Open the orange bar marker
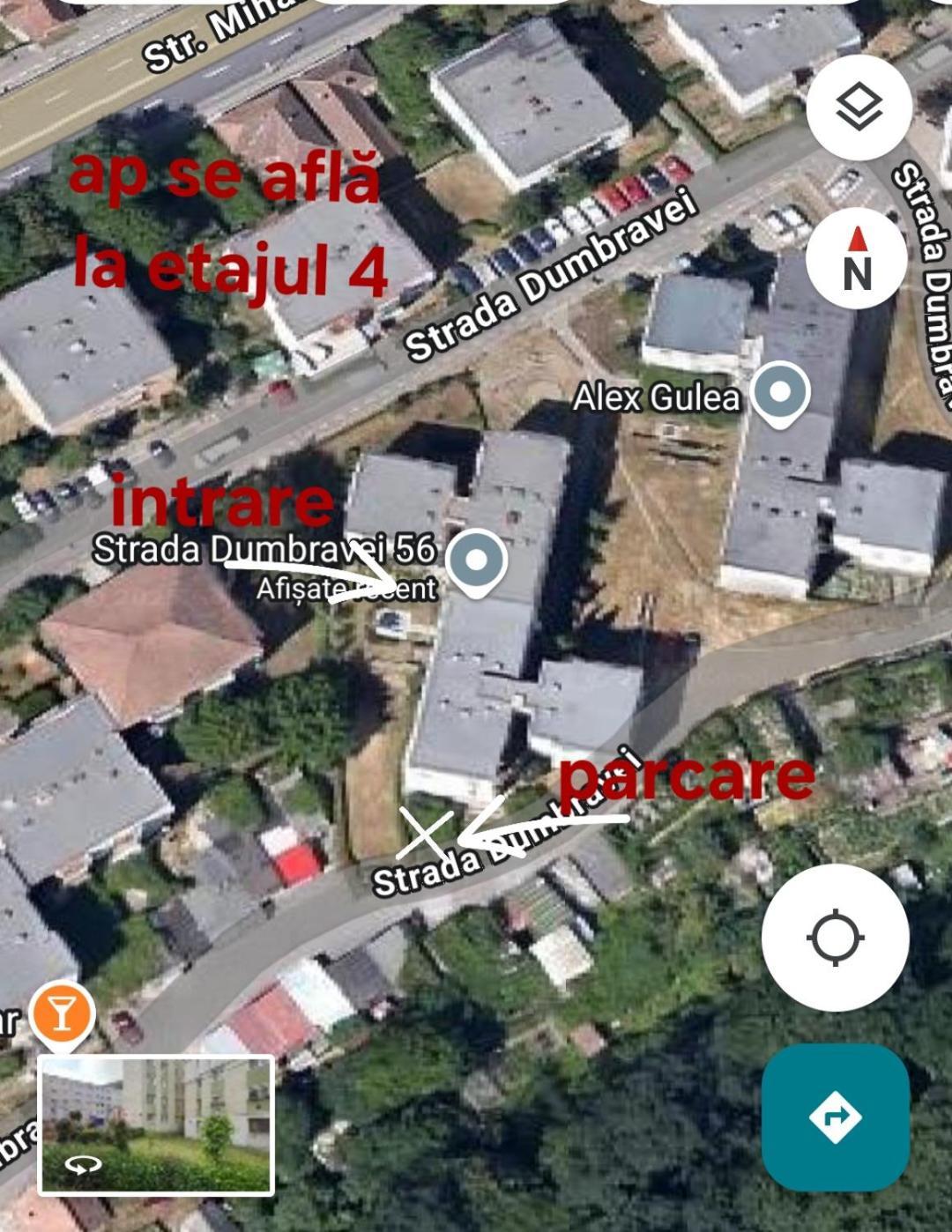Image resolution: width=952 pixels, height=1232 pixels. (62, 1013)
